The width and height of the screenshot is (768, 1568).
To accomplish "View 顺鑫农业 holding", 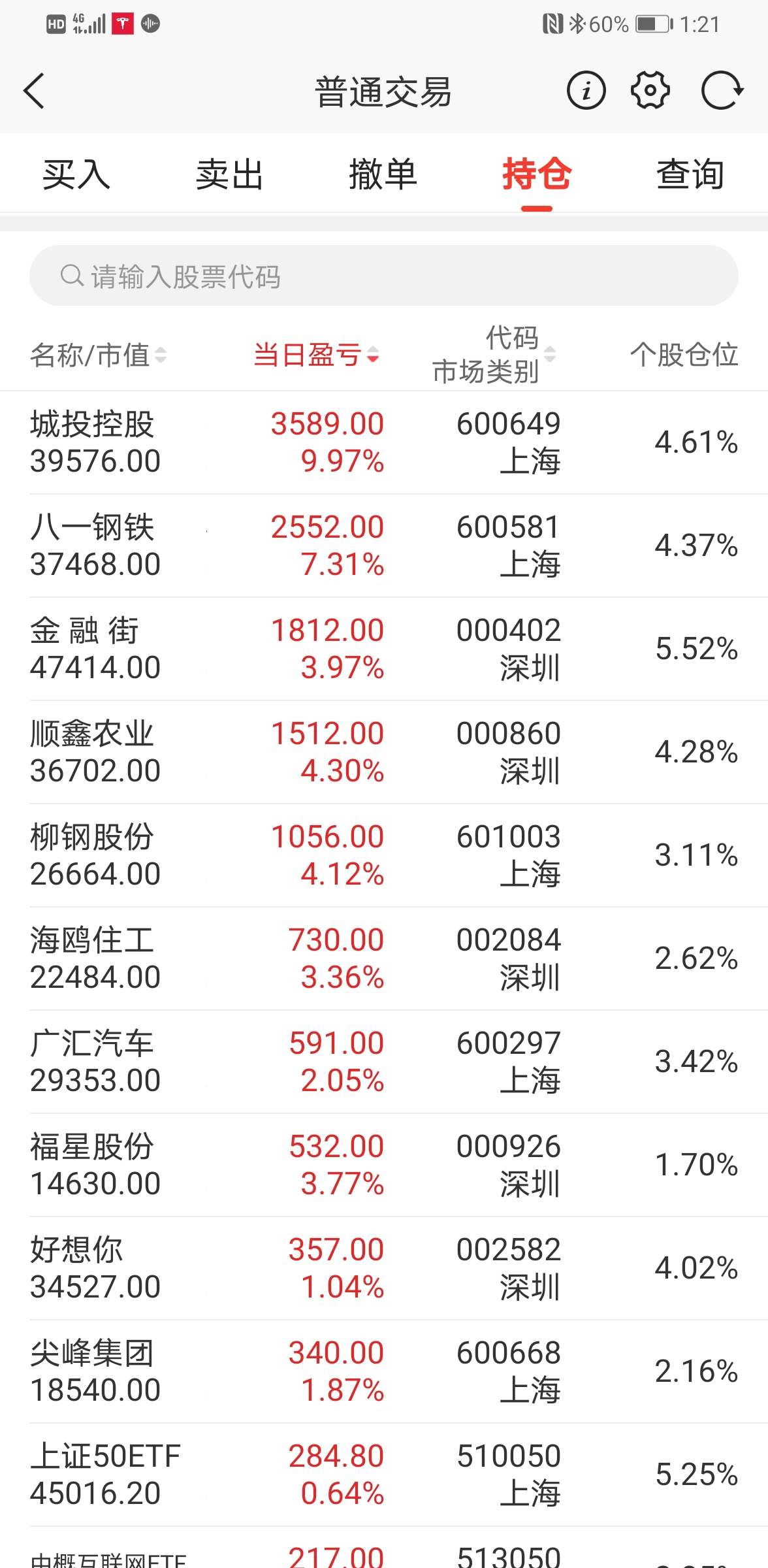I will 384,752.
